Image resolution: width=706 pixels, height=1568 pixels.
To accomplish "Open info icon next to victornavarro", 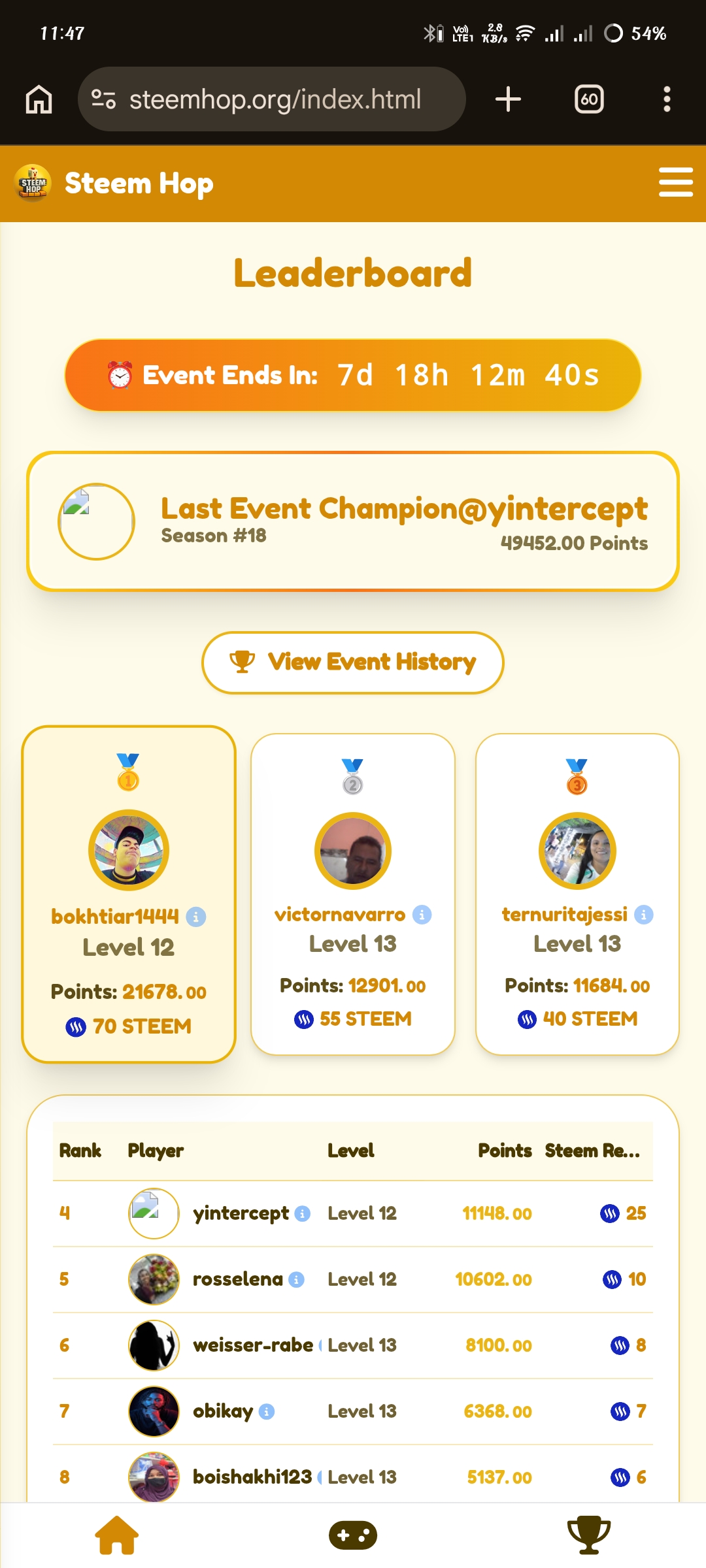I will pyautogui.click(x=422, y=915).
